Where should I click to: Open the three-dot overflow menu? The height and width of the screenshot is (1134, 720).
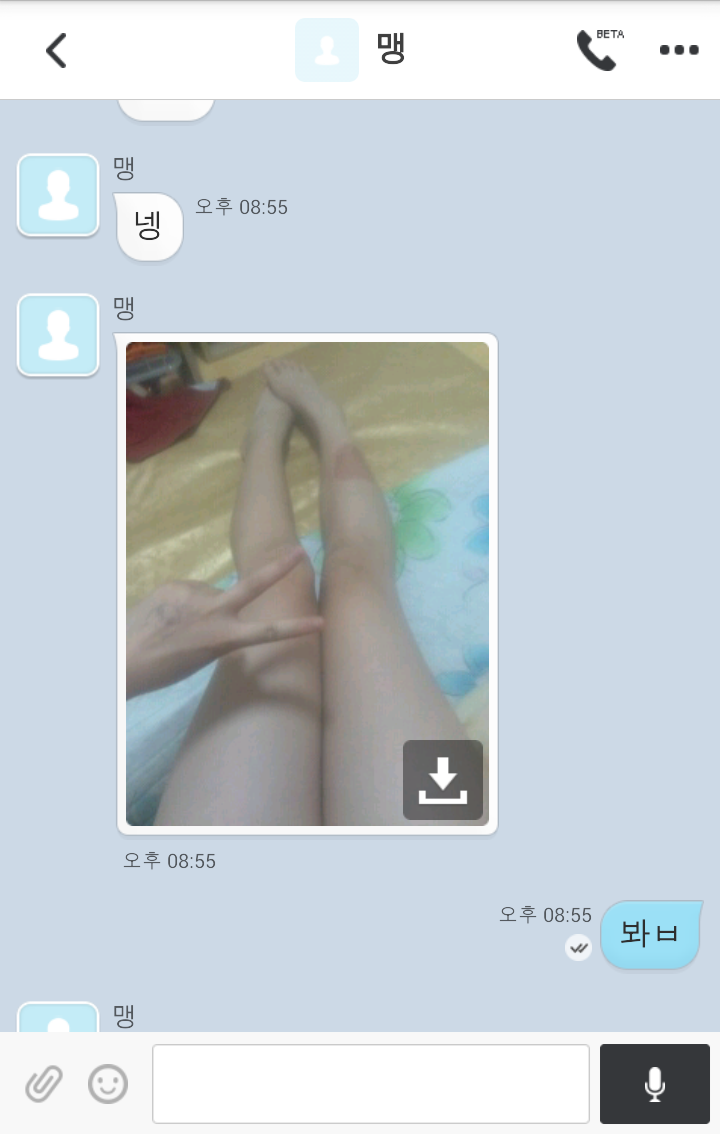[679, 50]
